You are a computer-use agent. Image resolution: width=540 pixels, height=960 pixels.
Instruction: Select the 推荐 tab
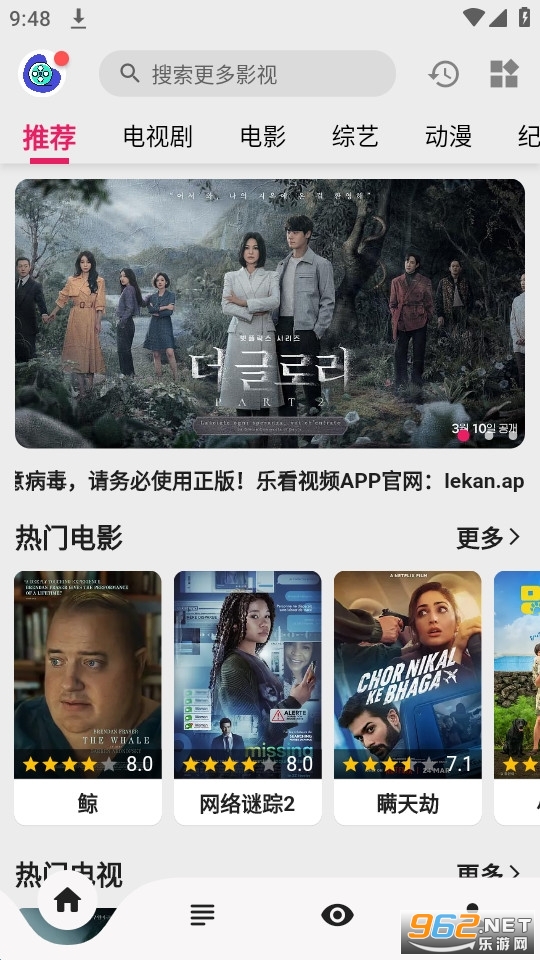pos(50,137)
